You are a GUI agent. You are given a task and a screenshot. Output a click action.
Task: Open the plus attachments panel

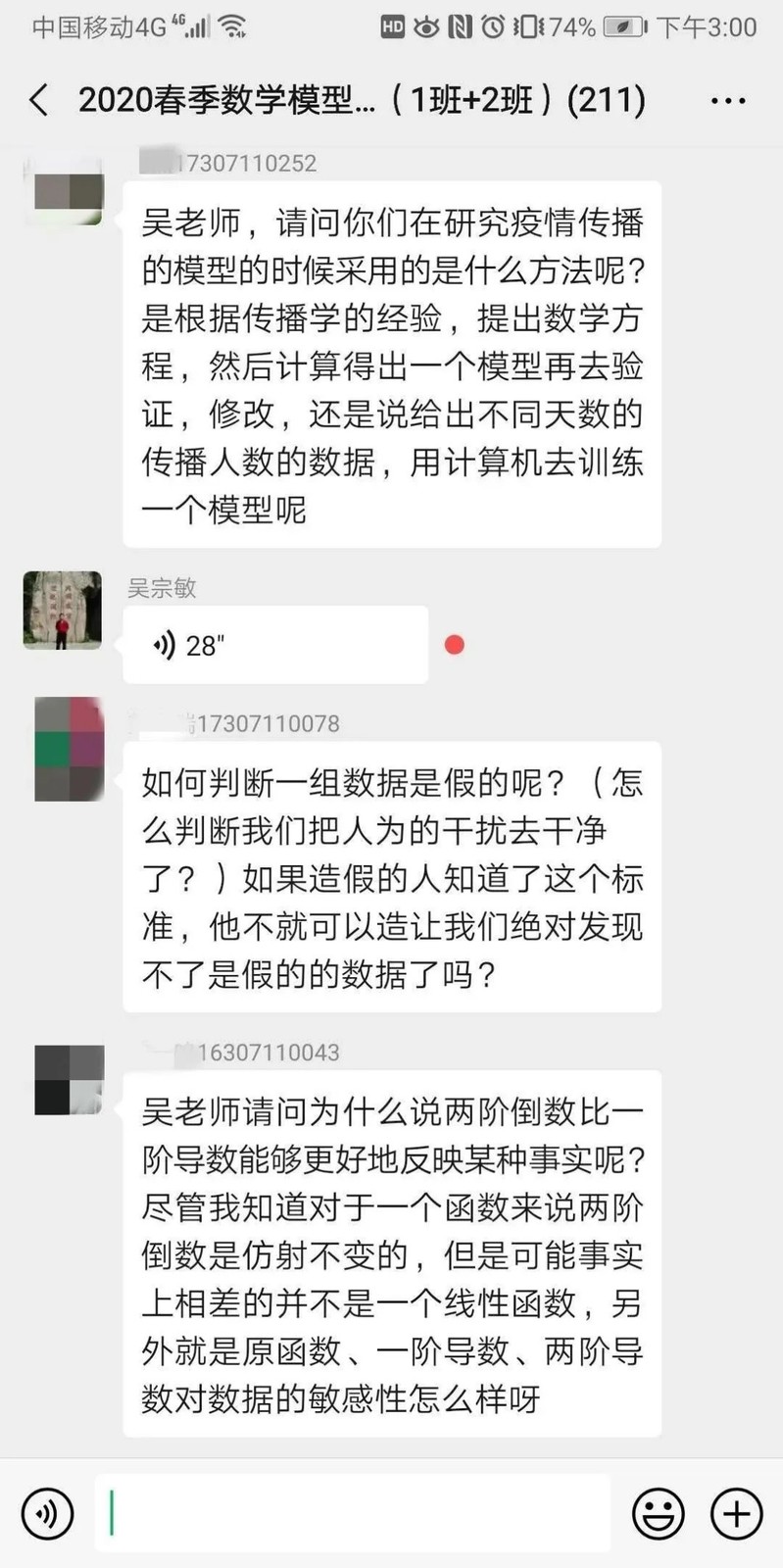point(736,1513)
